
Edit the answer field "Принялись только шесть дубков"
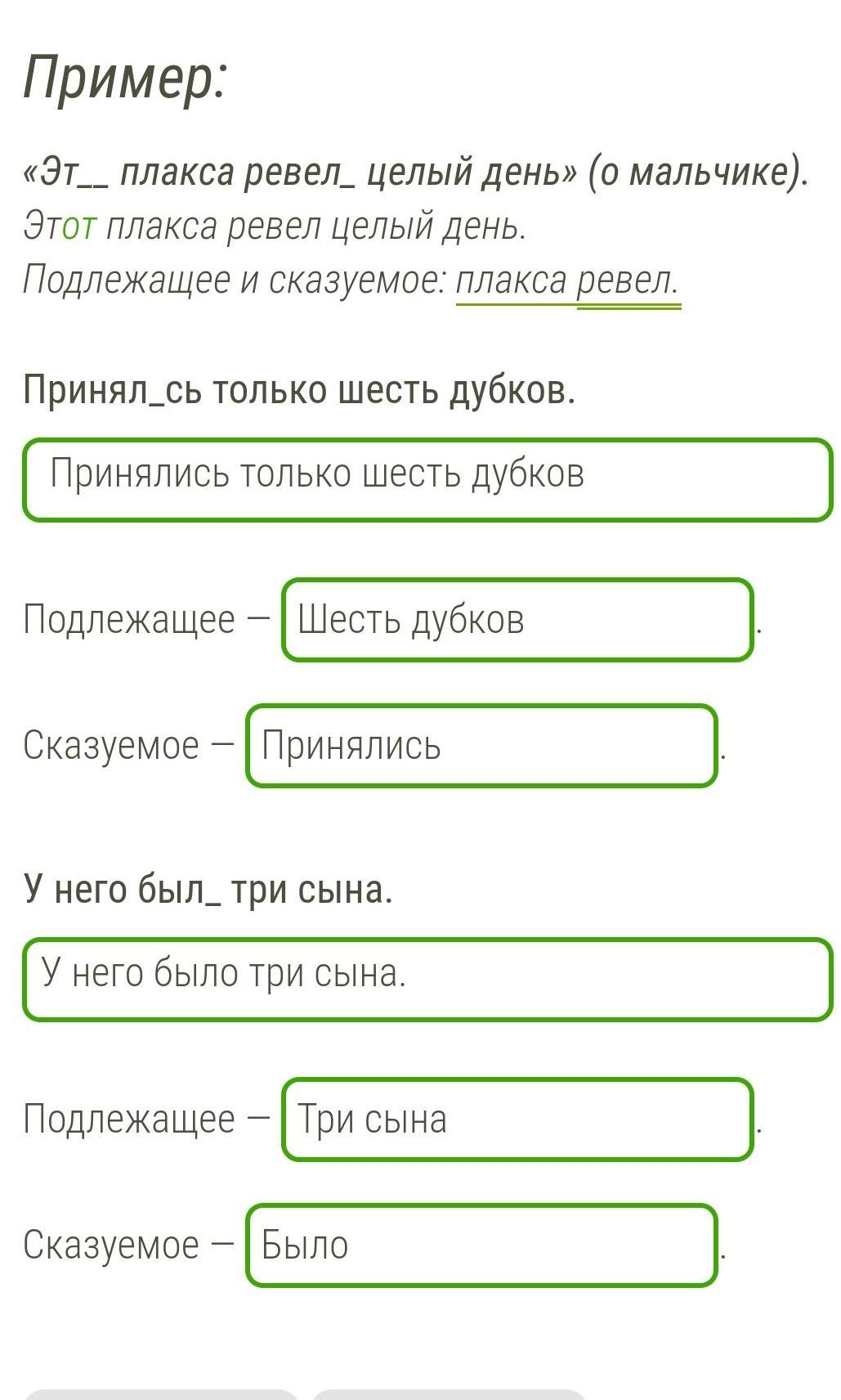coord(427,479)
